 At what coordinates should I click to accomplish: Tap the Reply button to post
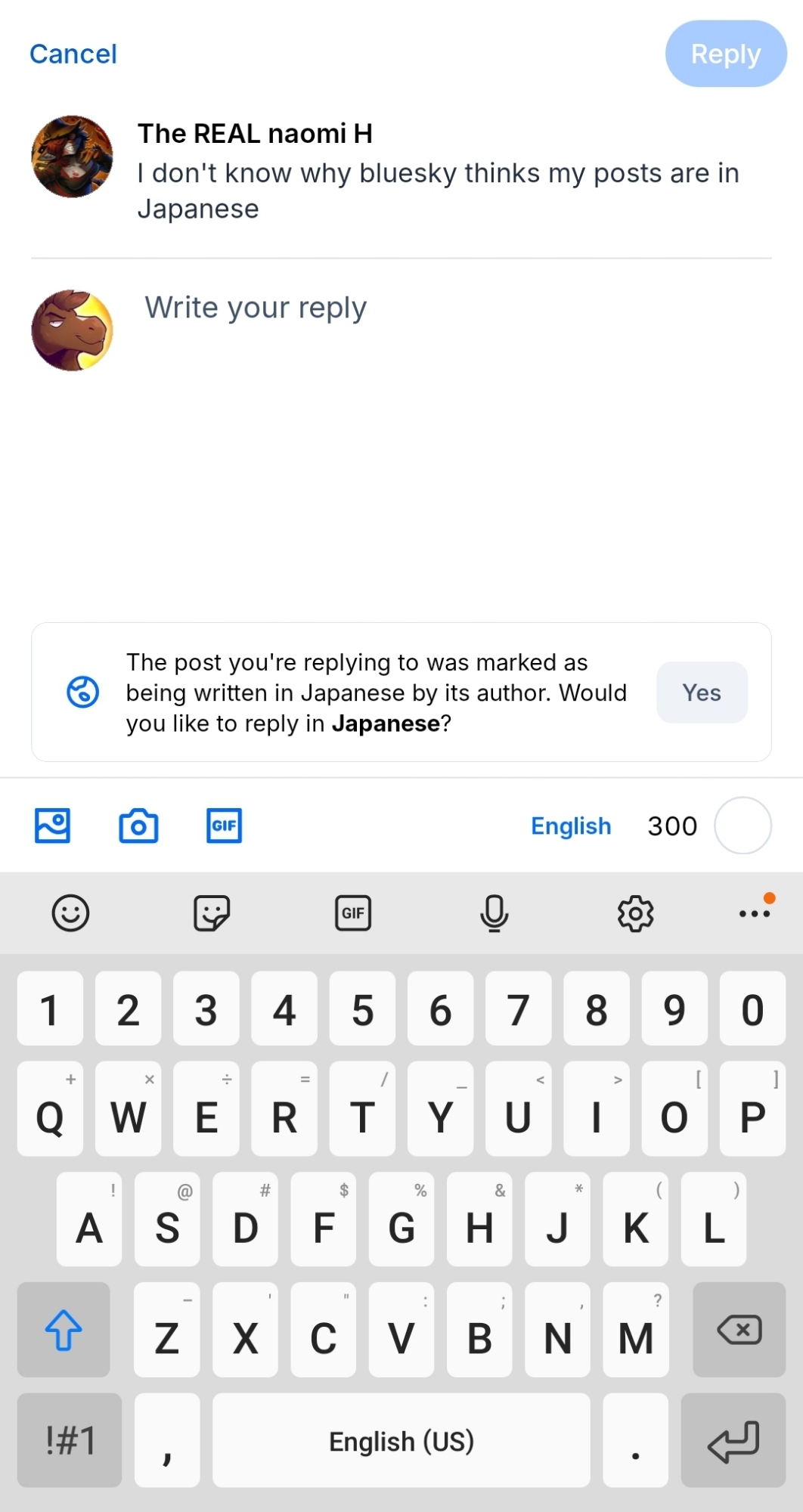[725, 54]
